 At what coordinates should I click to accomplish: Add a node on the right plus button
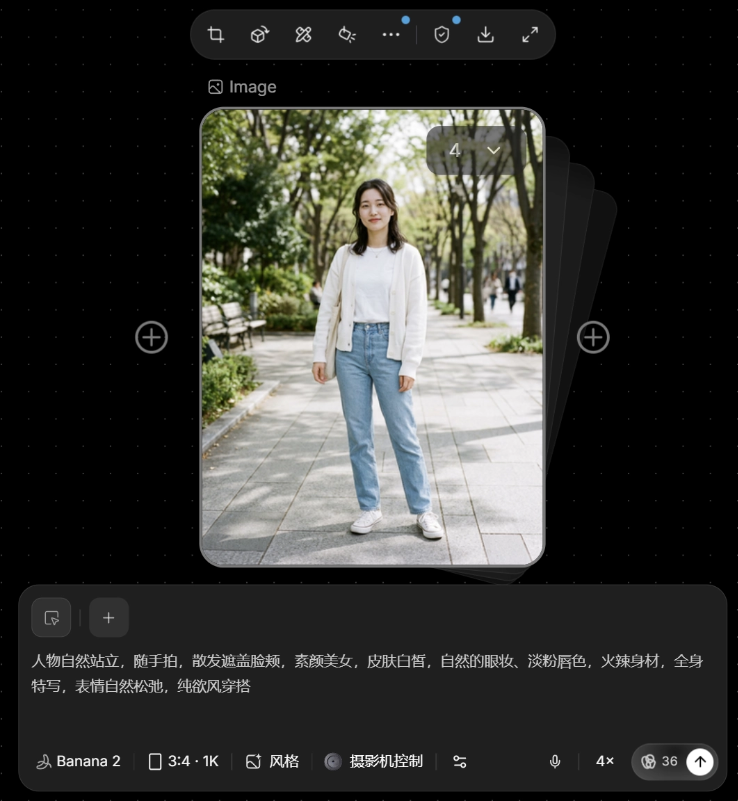[593, 337]
